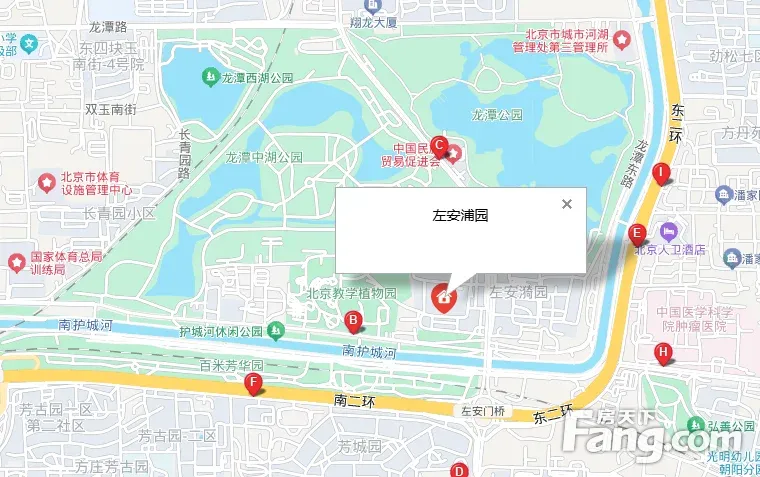This screenshot has height=477, width=760.
Task: Open map marker H
Action: coord(663,352)
